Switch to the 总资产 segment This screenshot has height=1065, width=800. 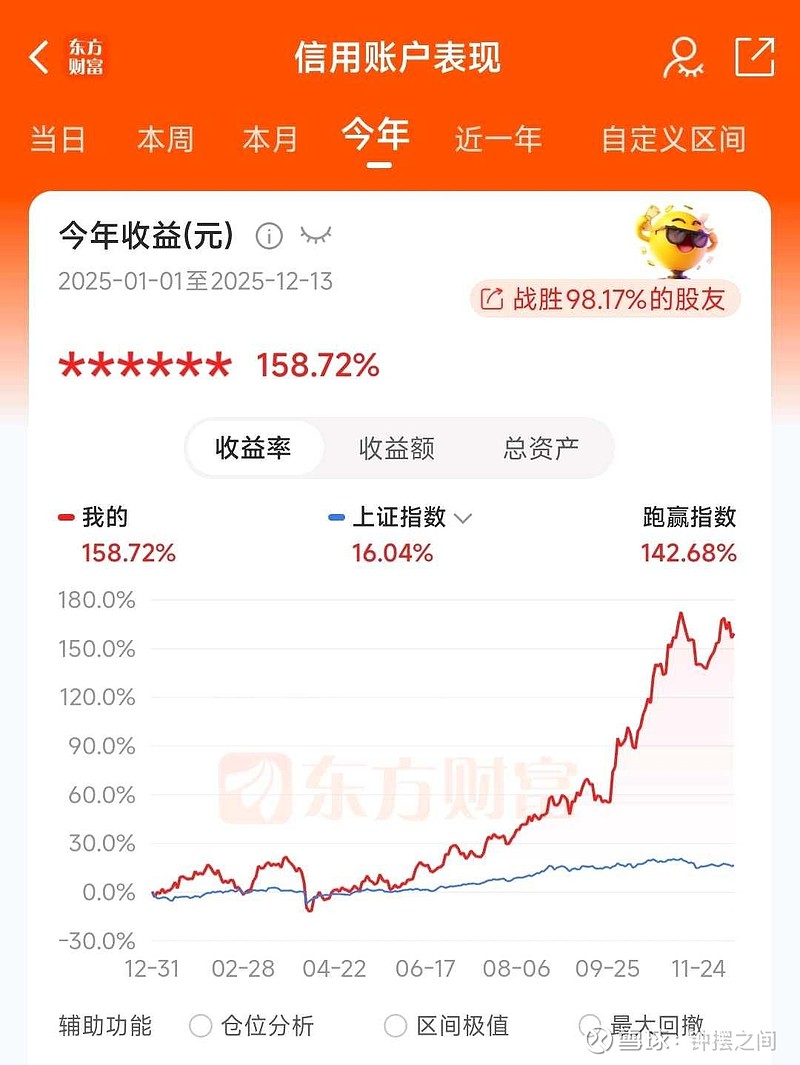coord(541,448)
